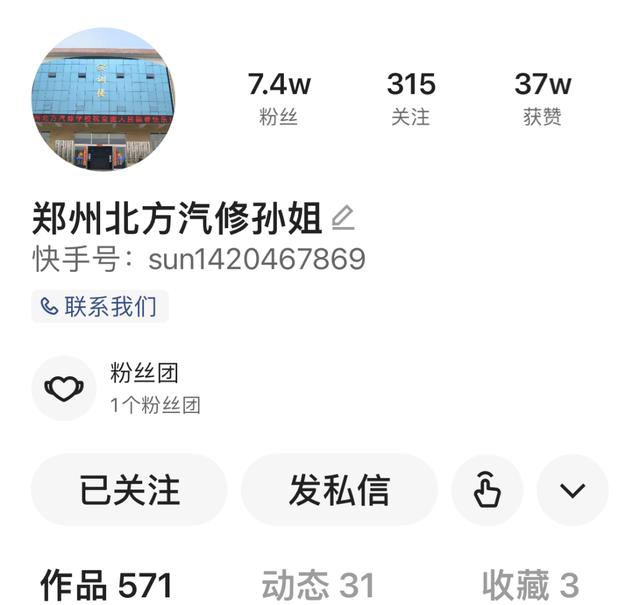Open the profile avatar photo
This screenshot has height=605, width=640.
pos(102,99)
